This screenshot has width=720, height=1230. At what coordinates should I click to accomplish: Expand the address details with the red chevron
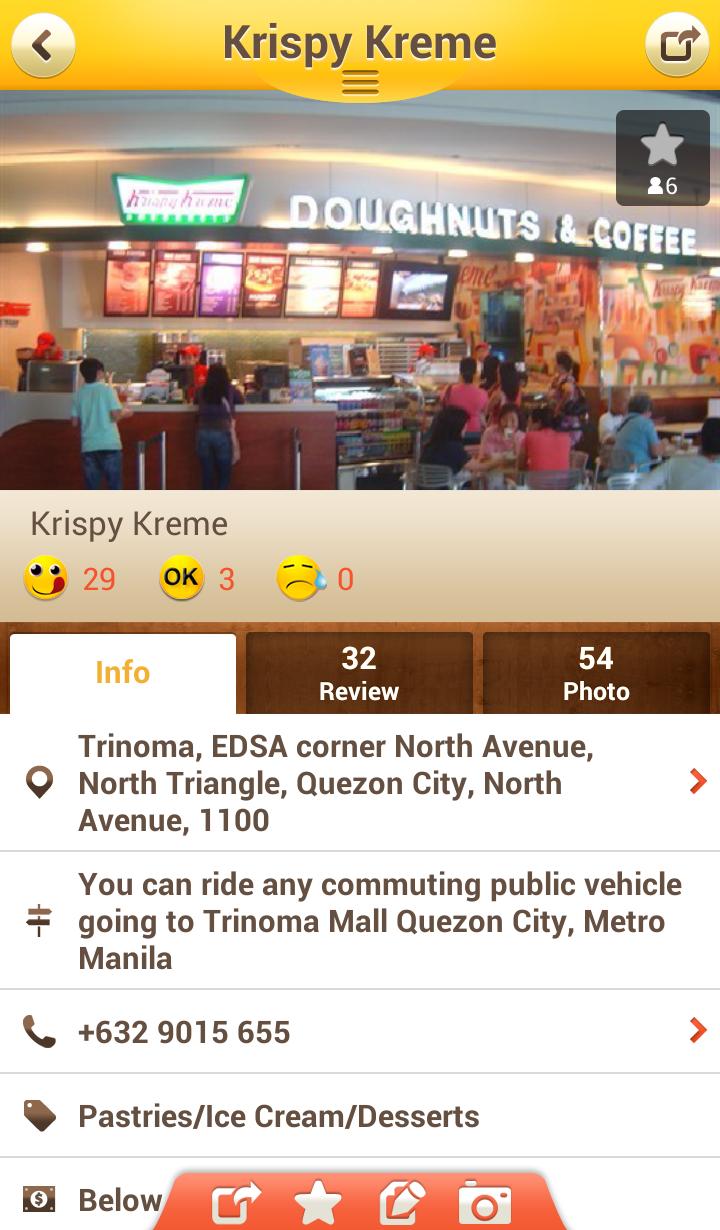tap(698, 783)
